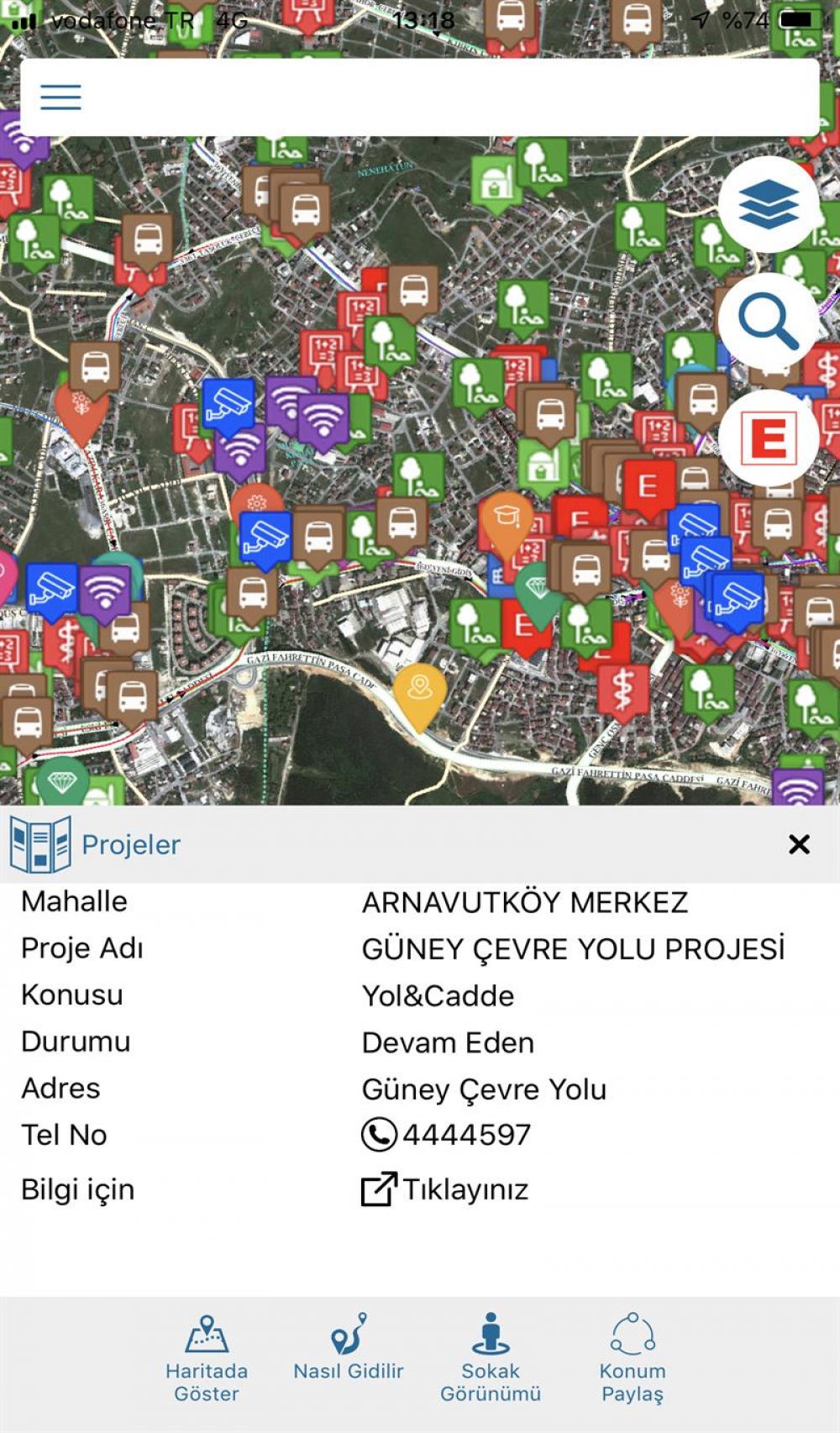Call the phone number 4444597
The height and width of the screenshot is (1433, 840).
pos(447,1135)
